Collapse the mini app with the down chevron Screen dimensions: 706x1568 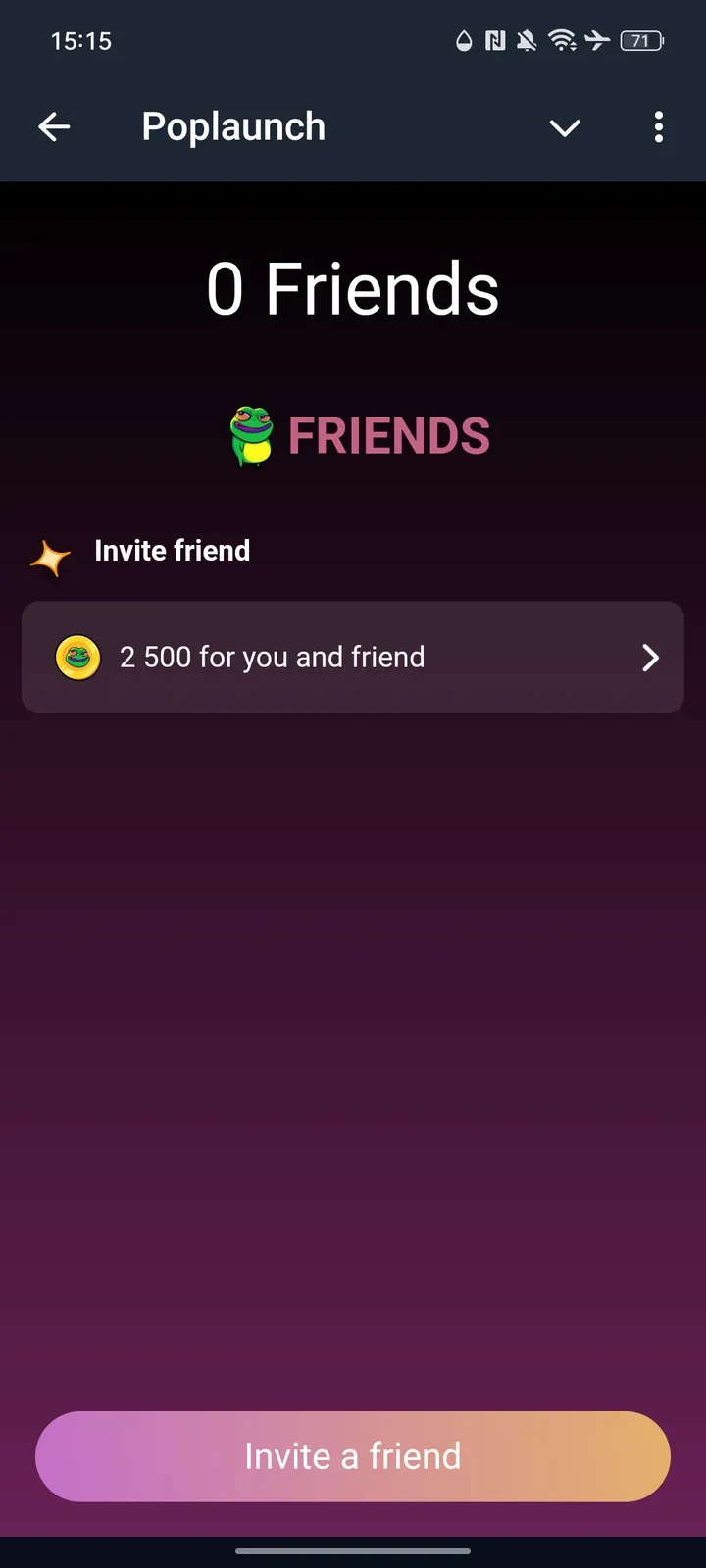coord(565,127)
